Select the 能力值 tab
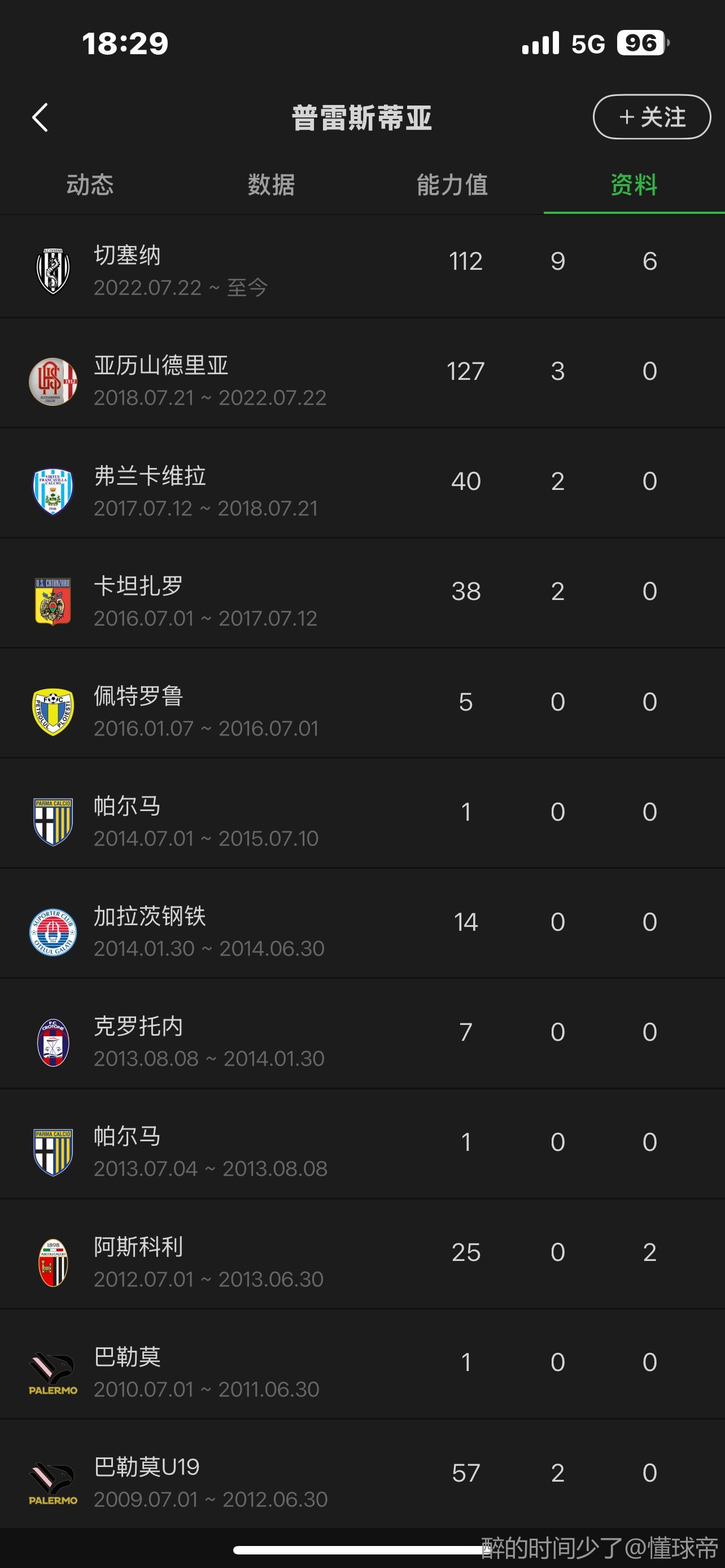Image resolution: width=725 pixels, height=1568 pixels. [x=452, y=185]
